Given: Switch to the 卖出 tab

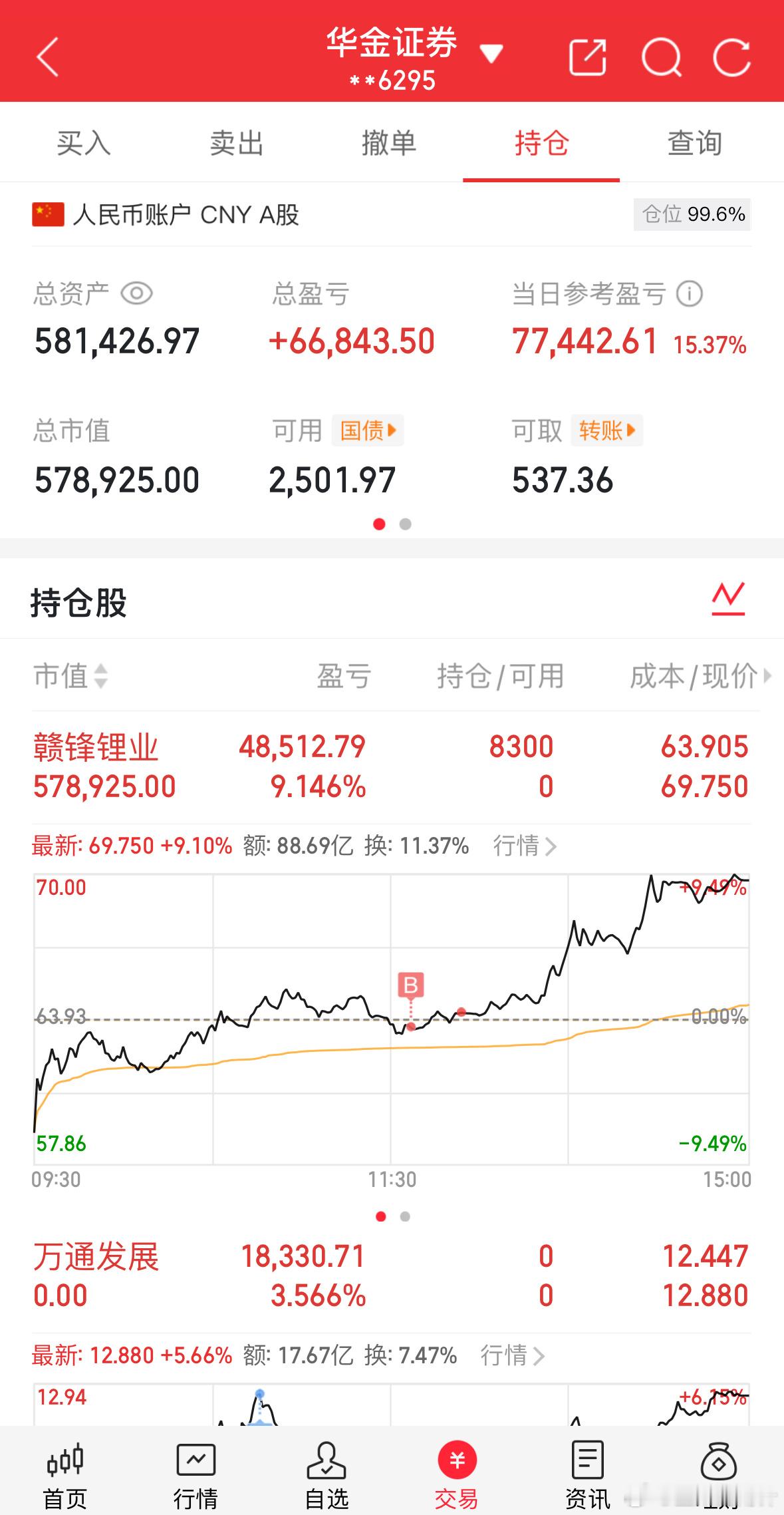Looking at the screenshot, I should [236, 143].
